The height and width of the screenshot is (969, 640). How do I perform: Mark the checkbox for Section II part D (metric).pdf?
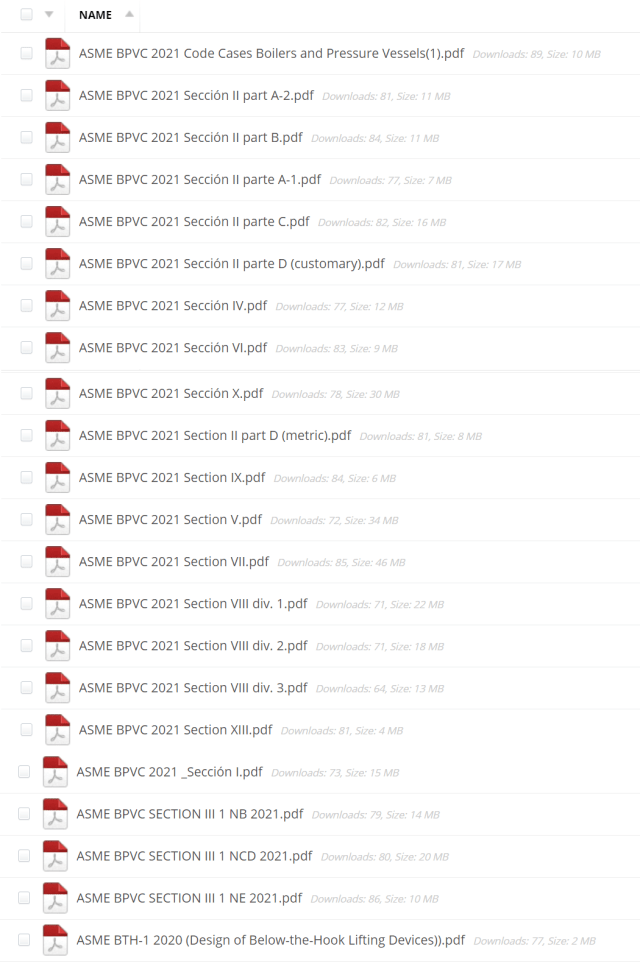26,436
